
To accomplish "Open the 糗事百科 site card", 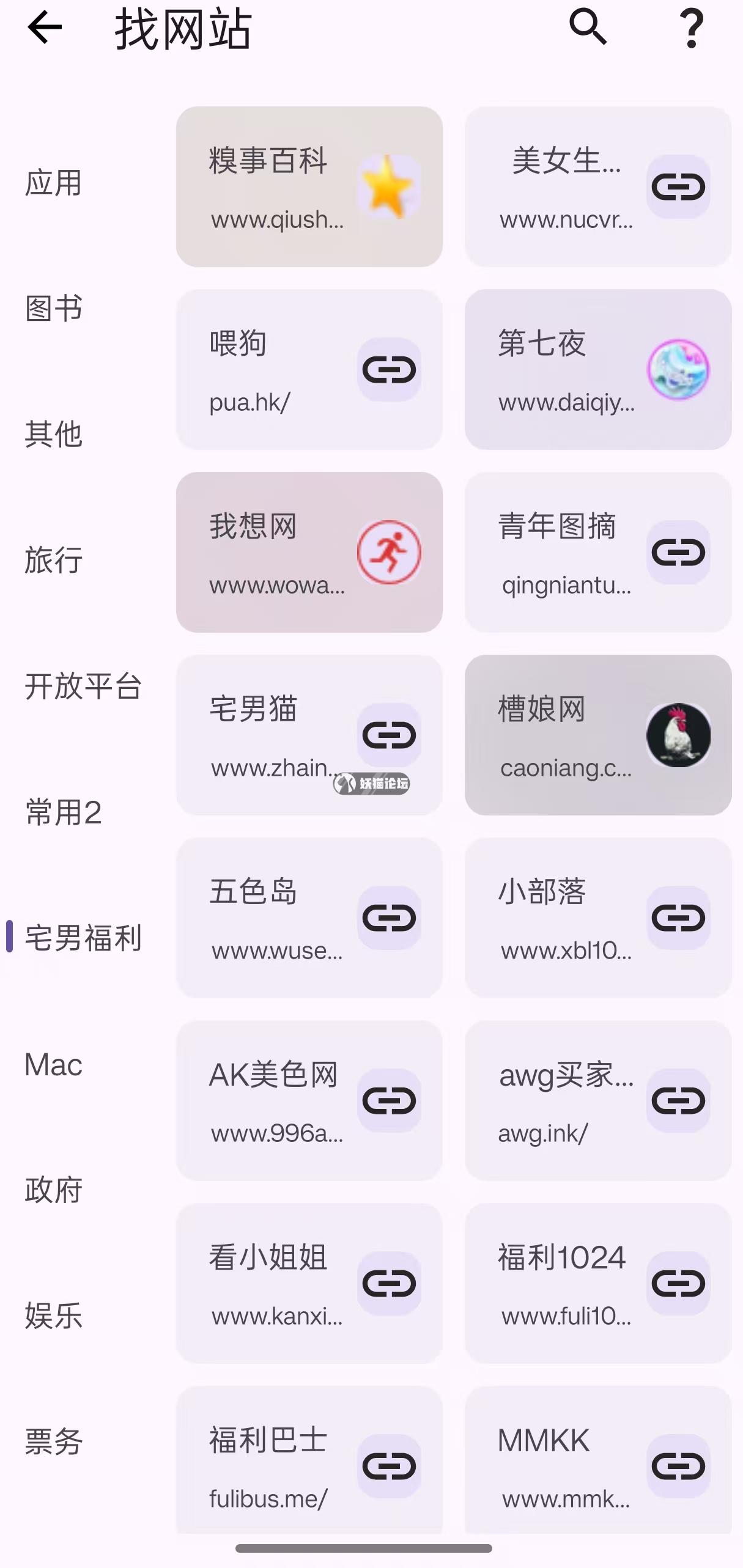I will point(309,187).
